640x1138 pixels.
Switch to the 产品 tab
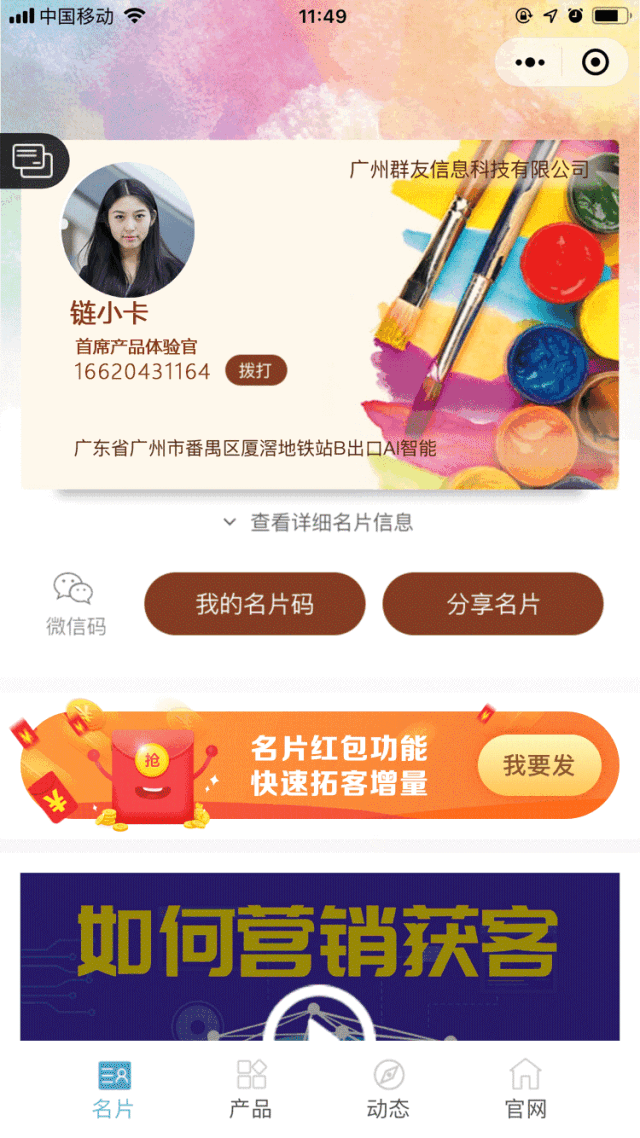point(250,1089)
